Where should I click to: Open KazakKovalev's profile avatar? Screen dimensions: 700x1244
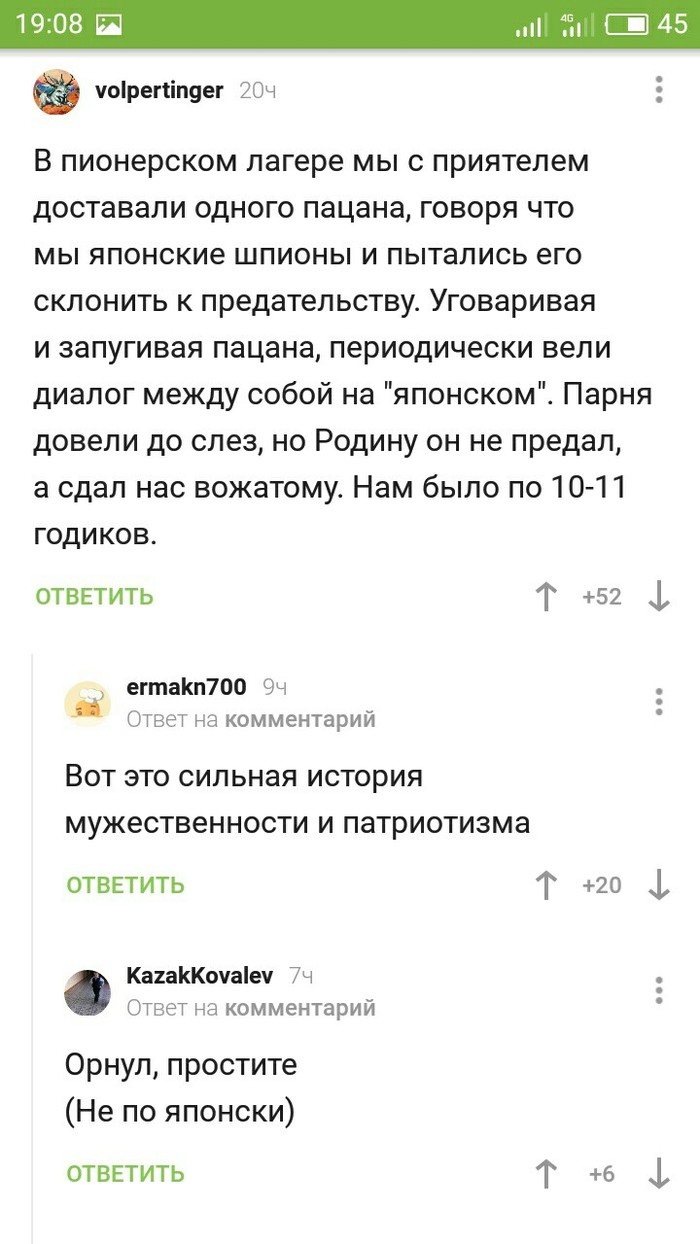click(x=88, y=991)
